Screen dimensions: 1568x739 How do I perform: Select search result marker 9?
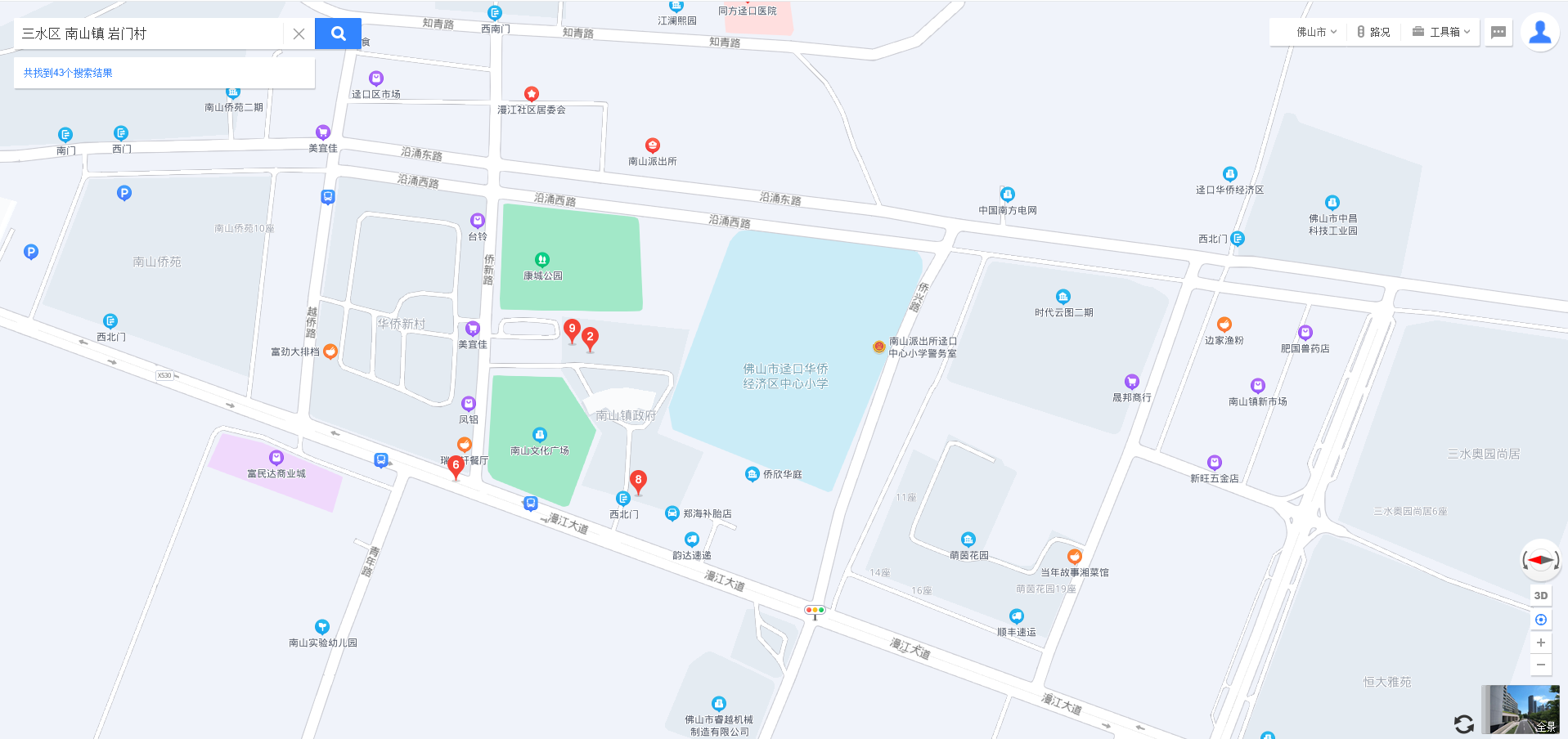click(572, 329)
